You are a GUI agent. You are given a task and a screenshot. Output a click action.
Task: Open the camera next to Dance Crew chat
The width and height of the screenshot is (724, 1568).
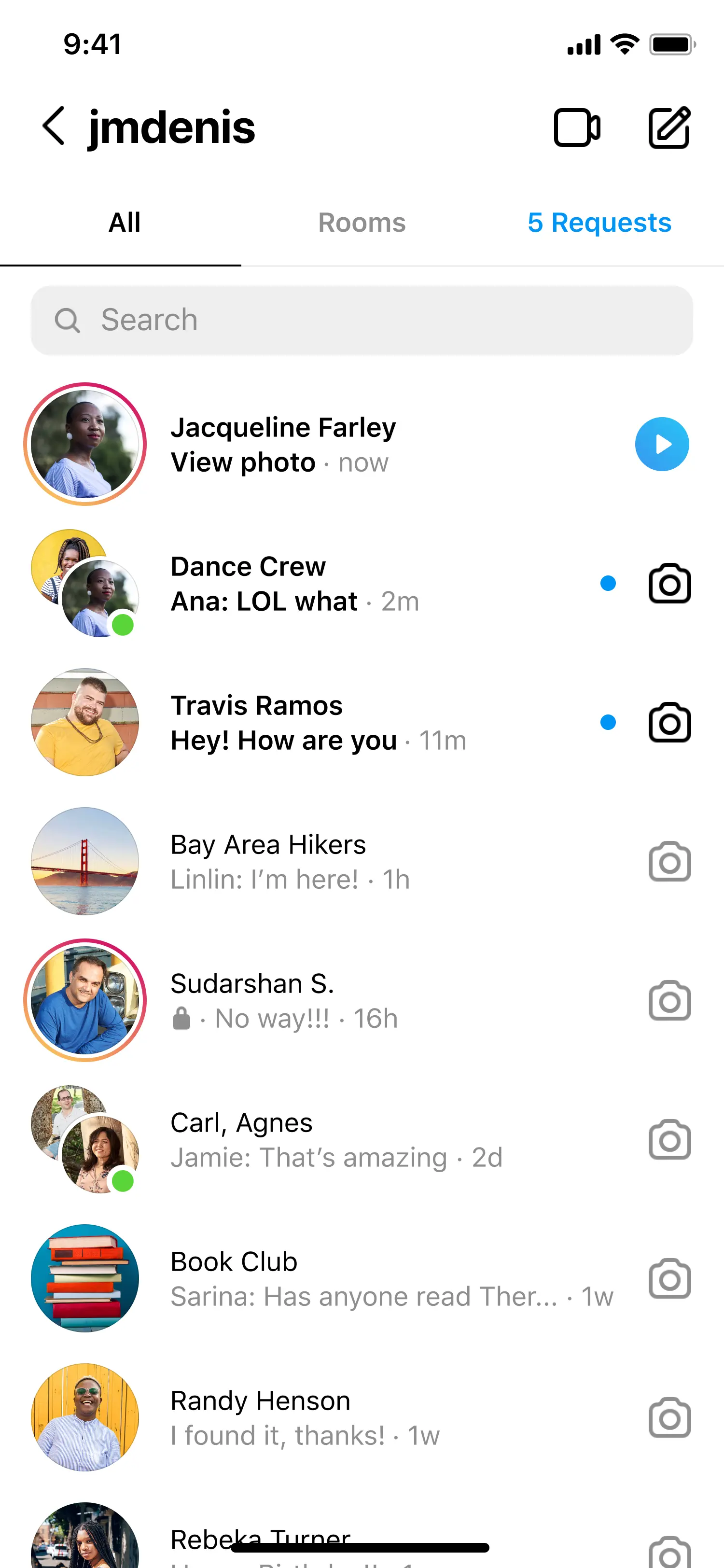[669, 583]
